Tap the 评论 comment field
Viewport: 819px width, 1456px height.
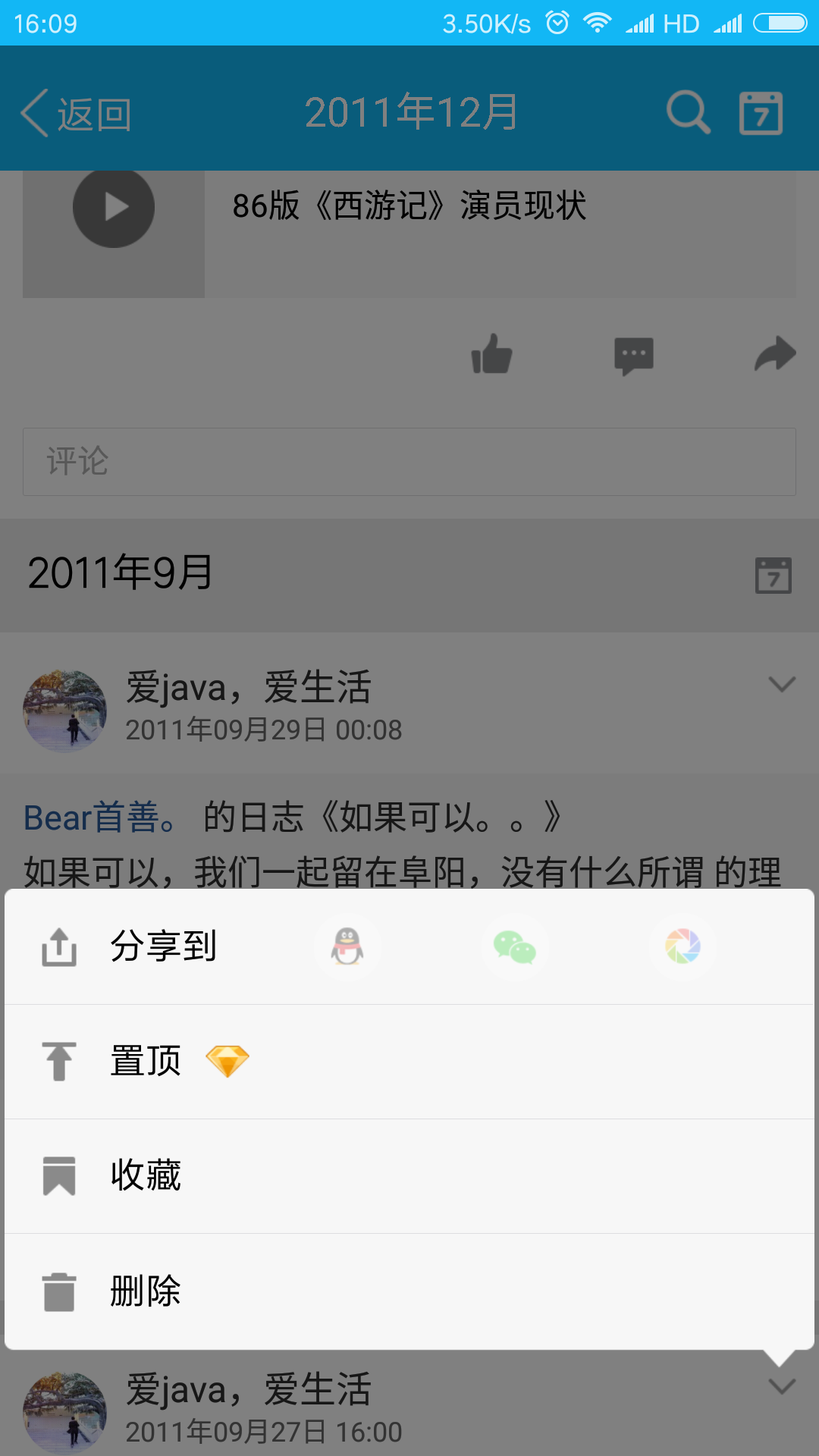[x=409, y=462]
